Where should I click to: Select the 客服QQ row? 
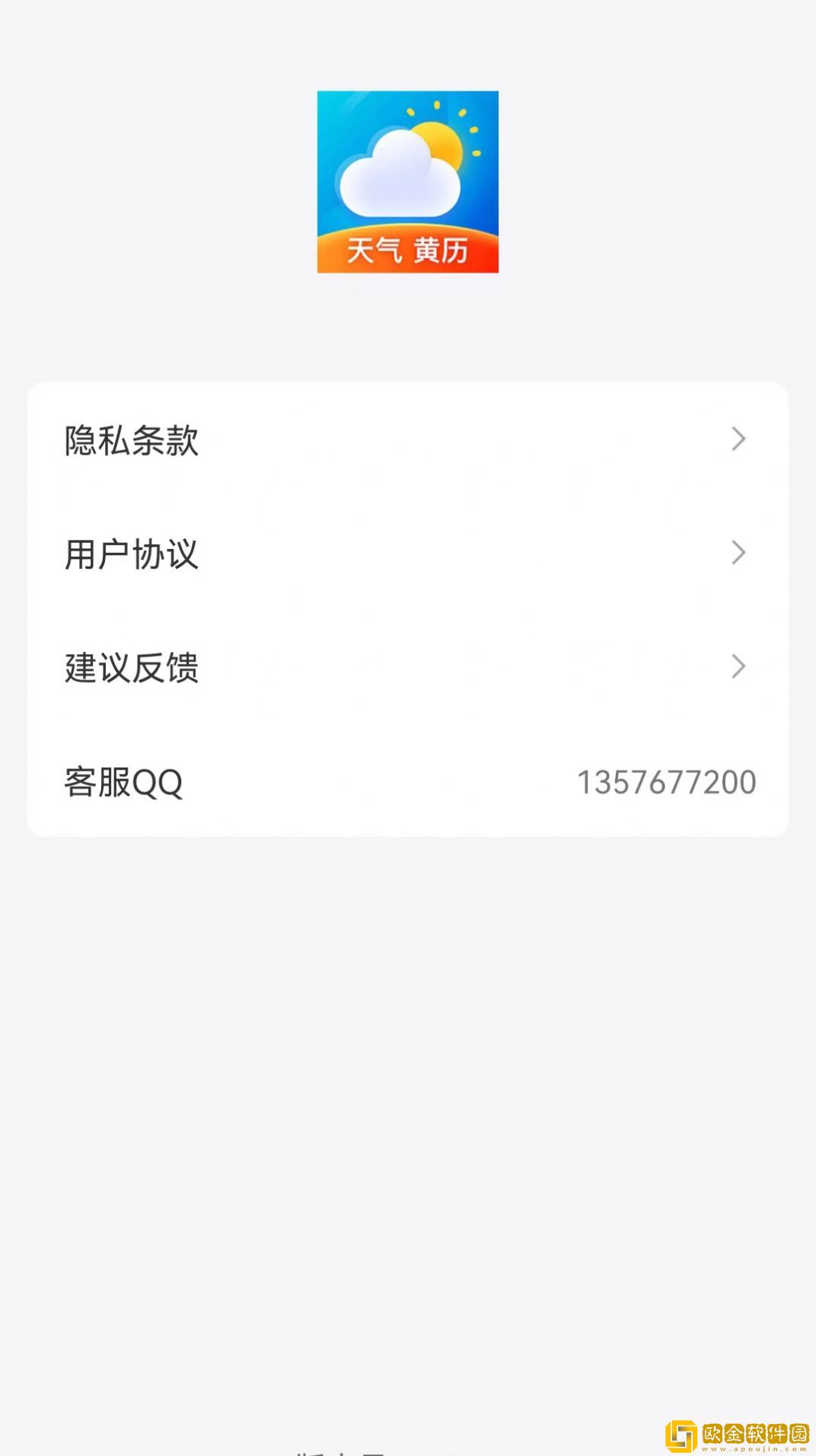(x=408, y=781)
